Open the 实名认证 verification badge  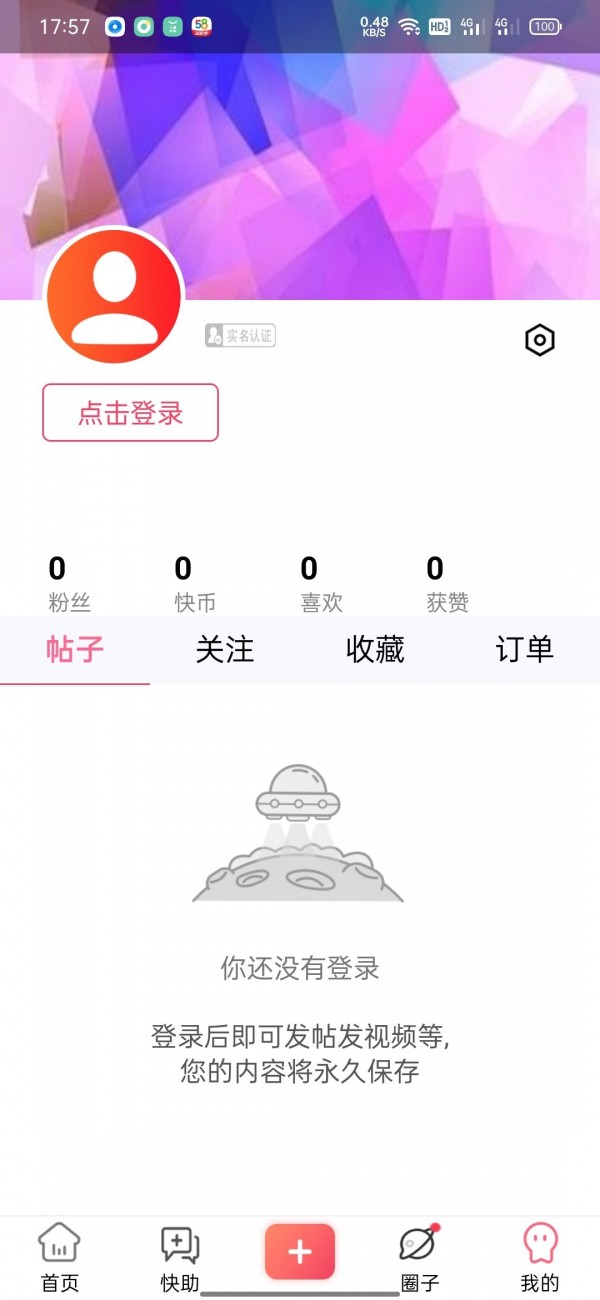pos(240,336)
